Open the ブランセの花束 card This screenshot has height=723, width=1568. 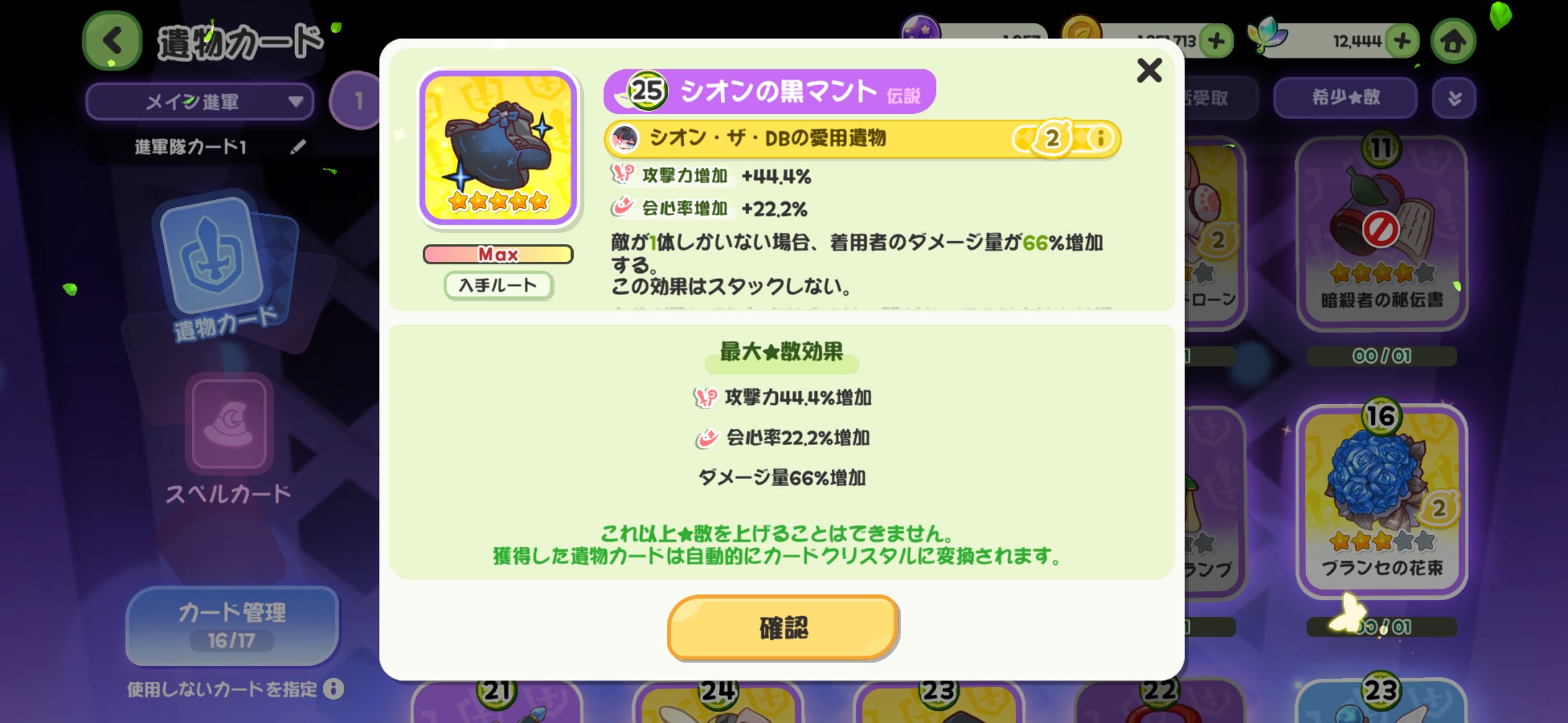pos(1381,500)
